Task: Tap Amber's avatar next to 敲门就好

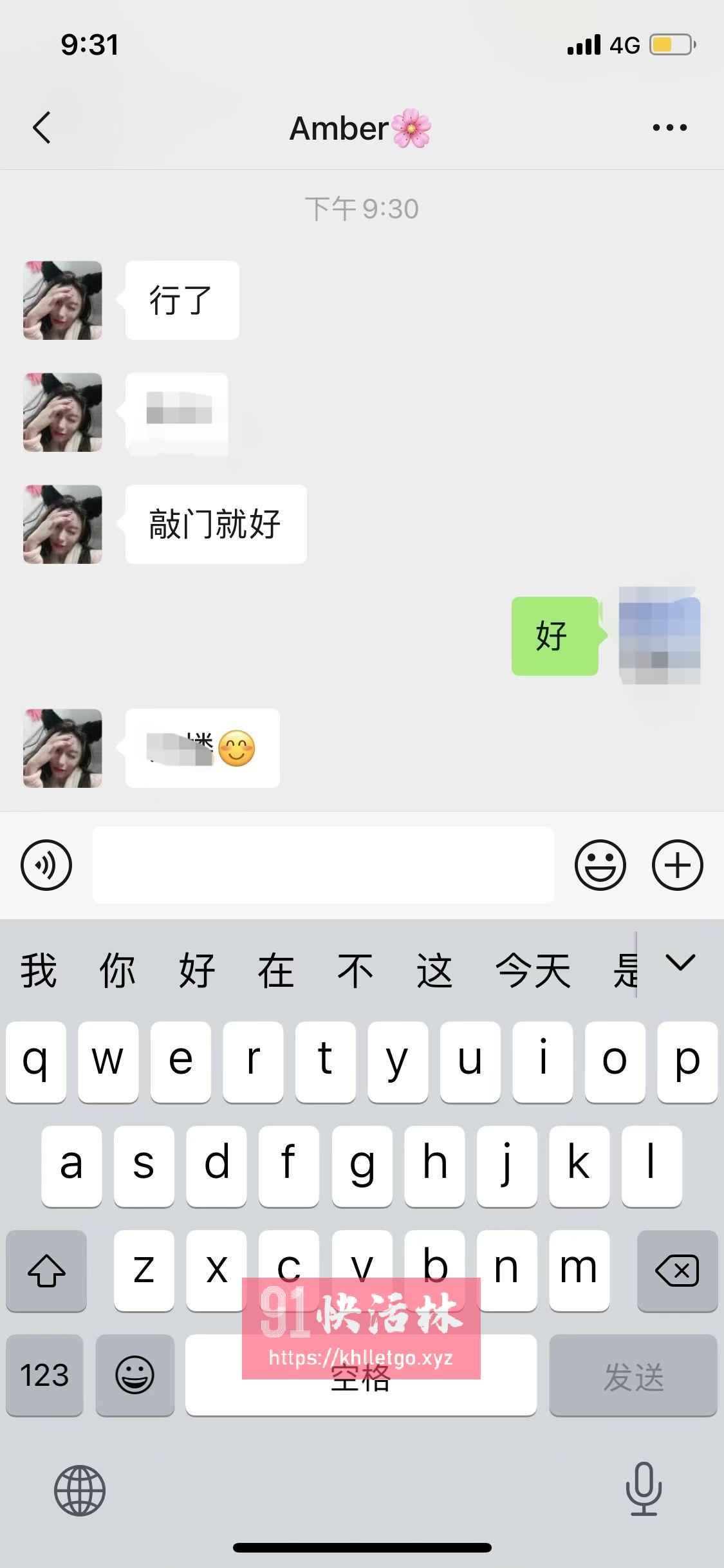Action: click(x=62, y=525)
